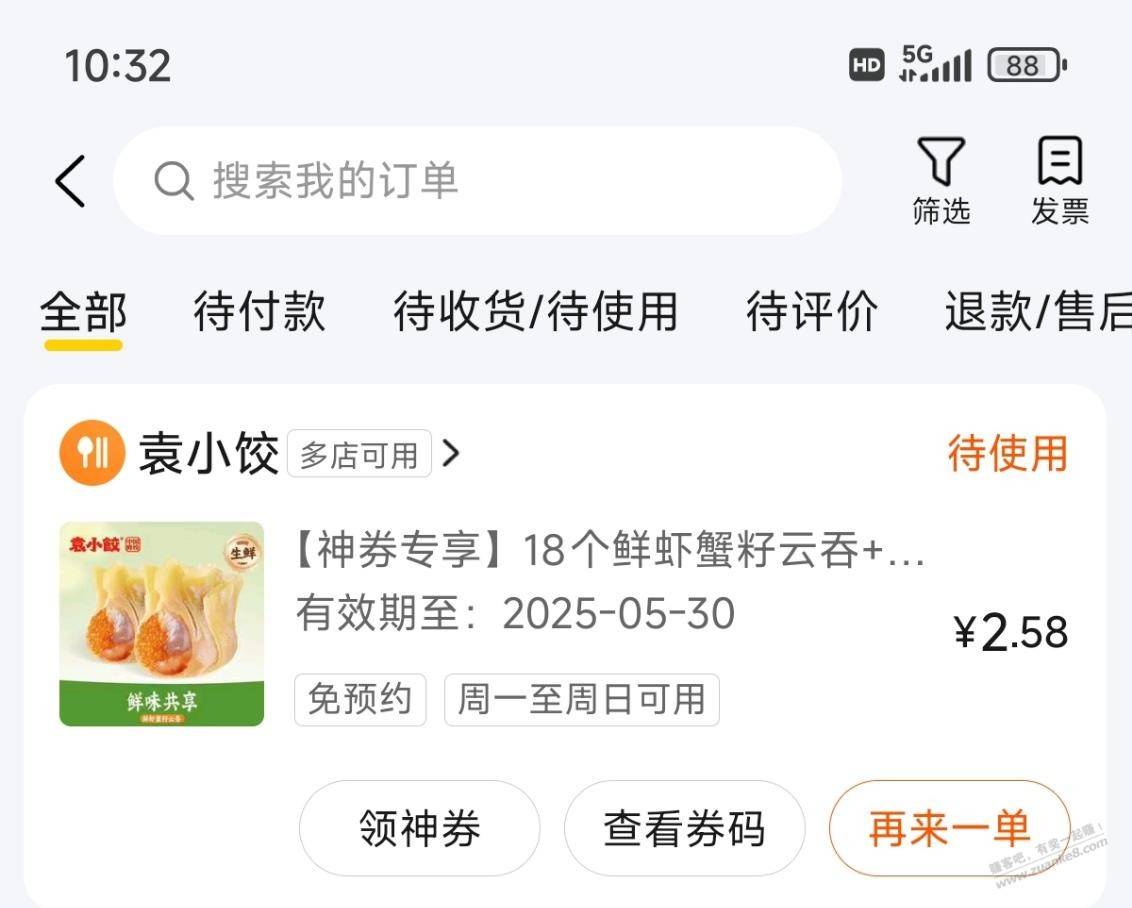View the coupon code via 查看券码
The height and width of the screenshot is (908, 1132).
coord(684,828)
